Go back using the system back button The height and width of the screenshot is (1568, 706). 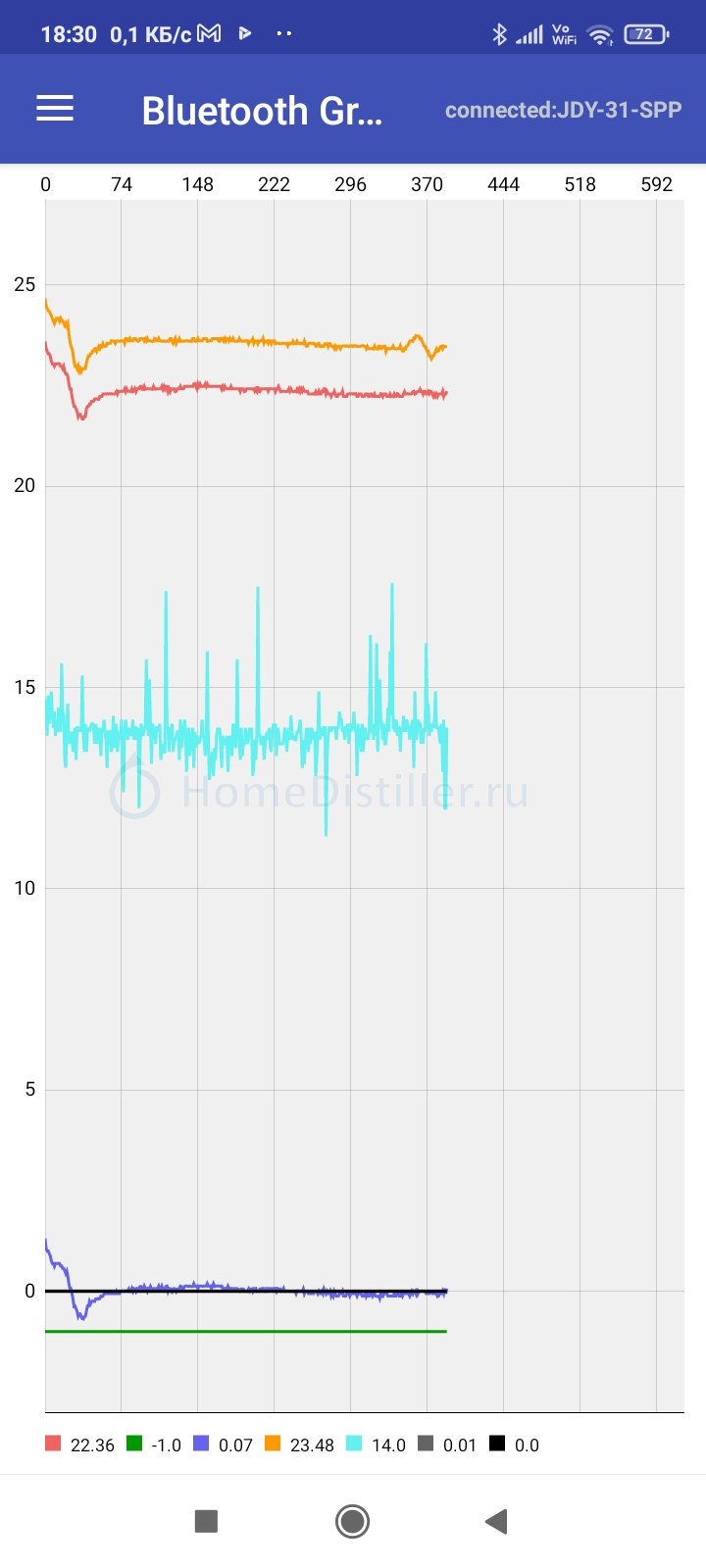pos(496,1521)
